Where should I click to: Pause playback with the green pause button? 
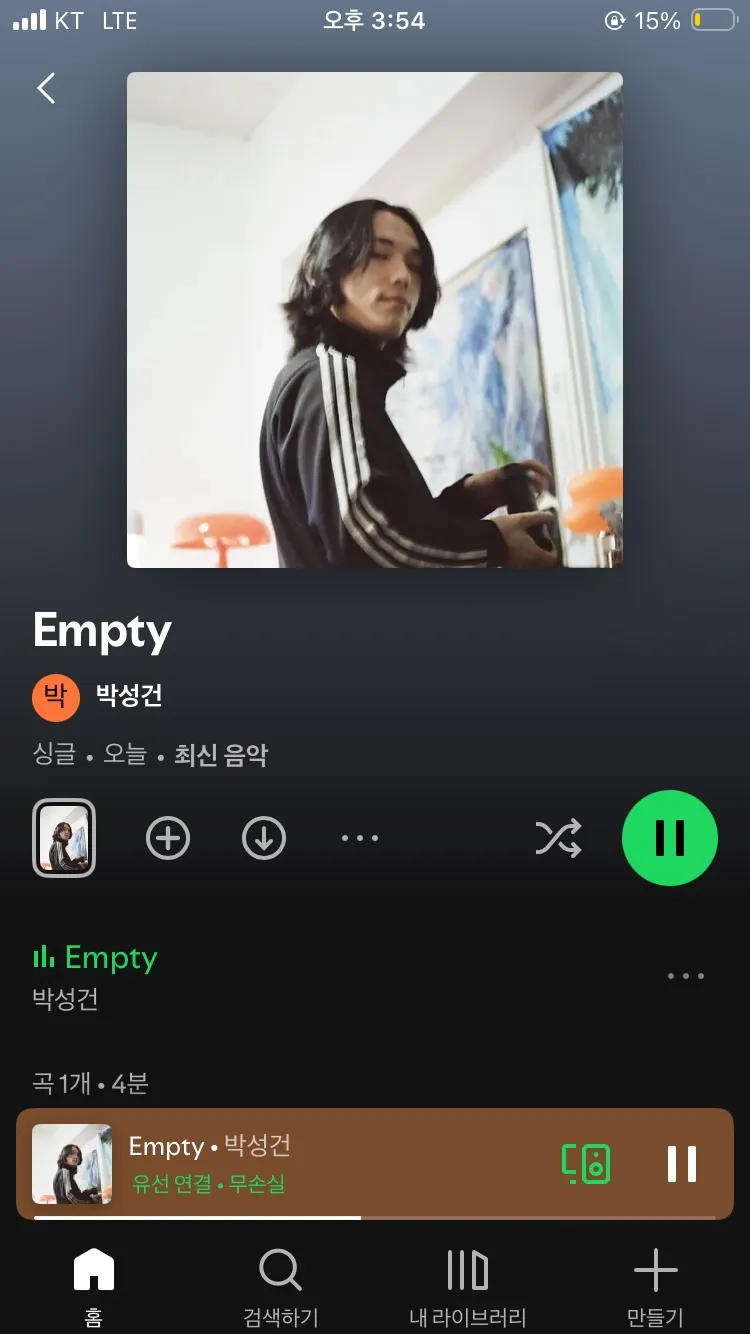click(x=669, y=838)
